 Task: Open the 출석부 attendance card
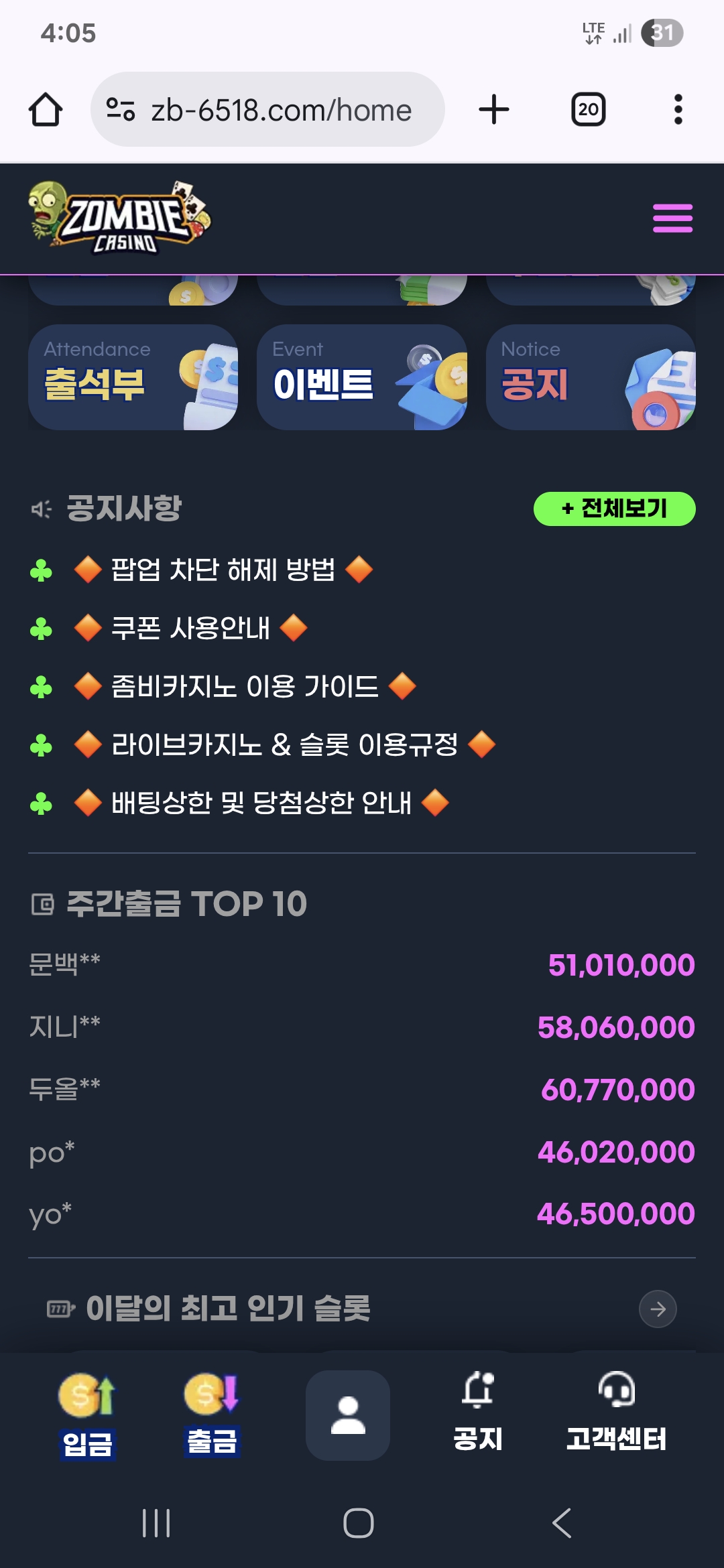click(133, 377)
